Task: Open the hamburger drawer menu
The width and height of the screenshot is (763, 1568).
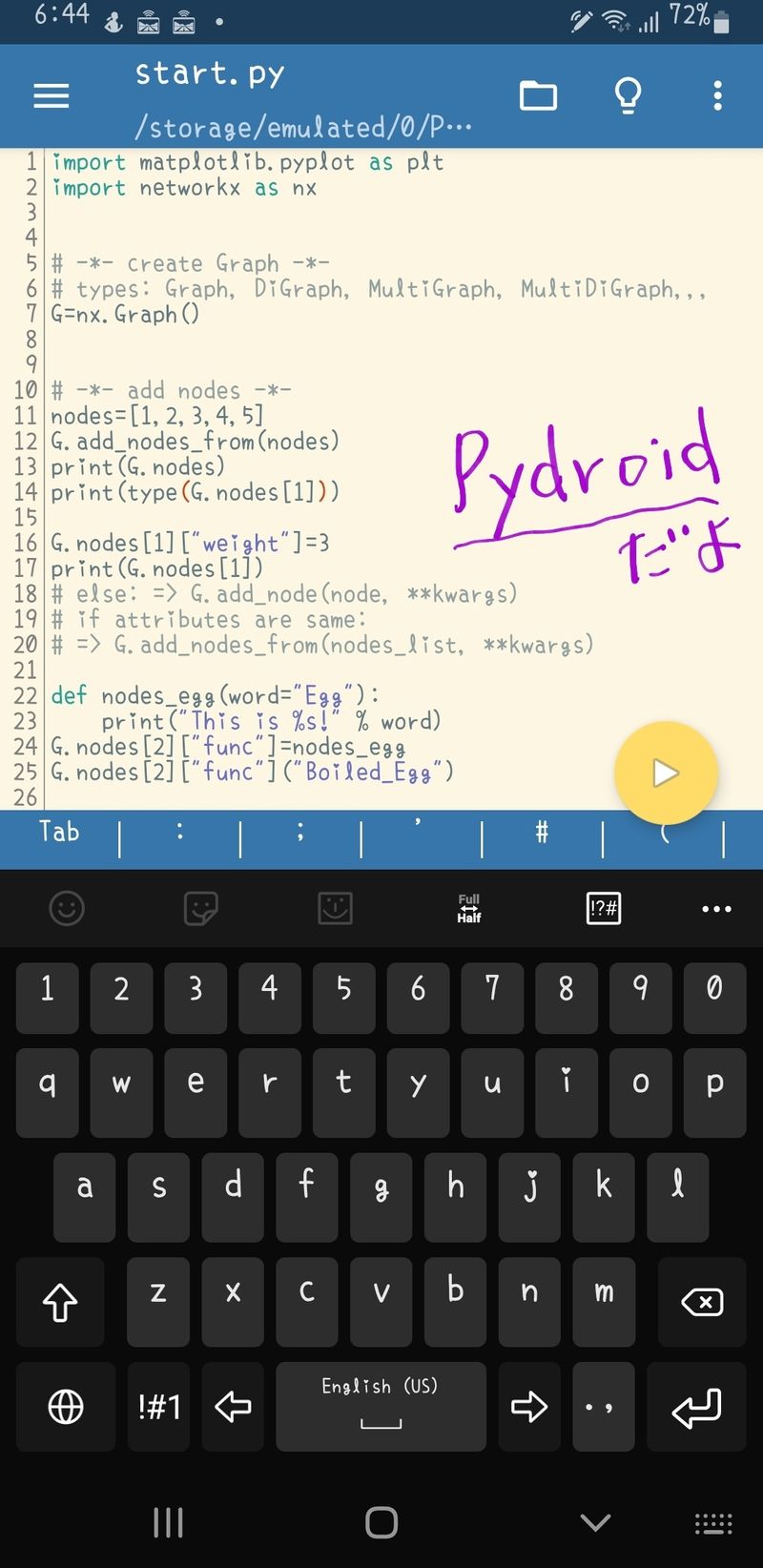Action: click(52, 95)
